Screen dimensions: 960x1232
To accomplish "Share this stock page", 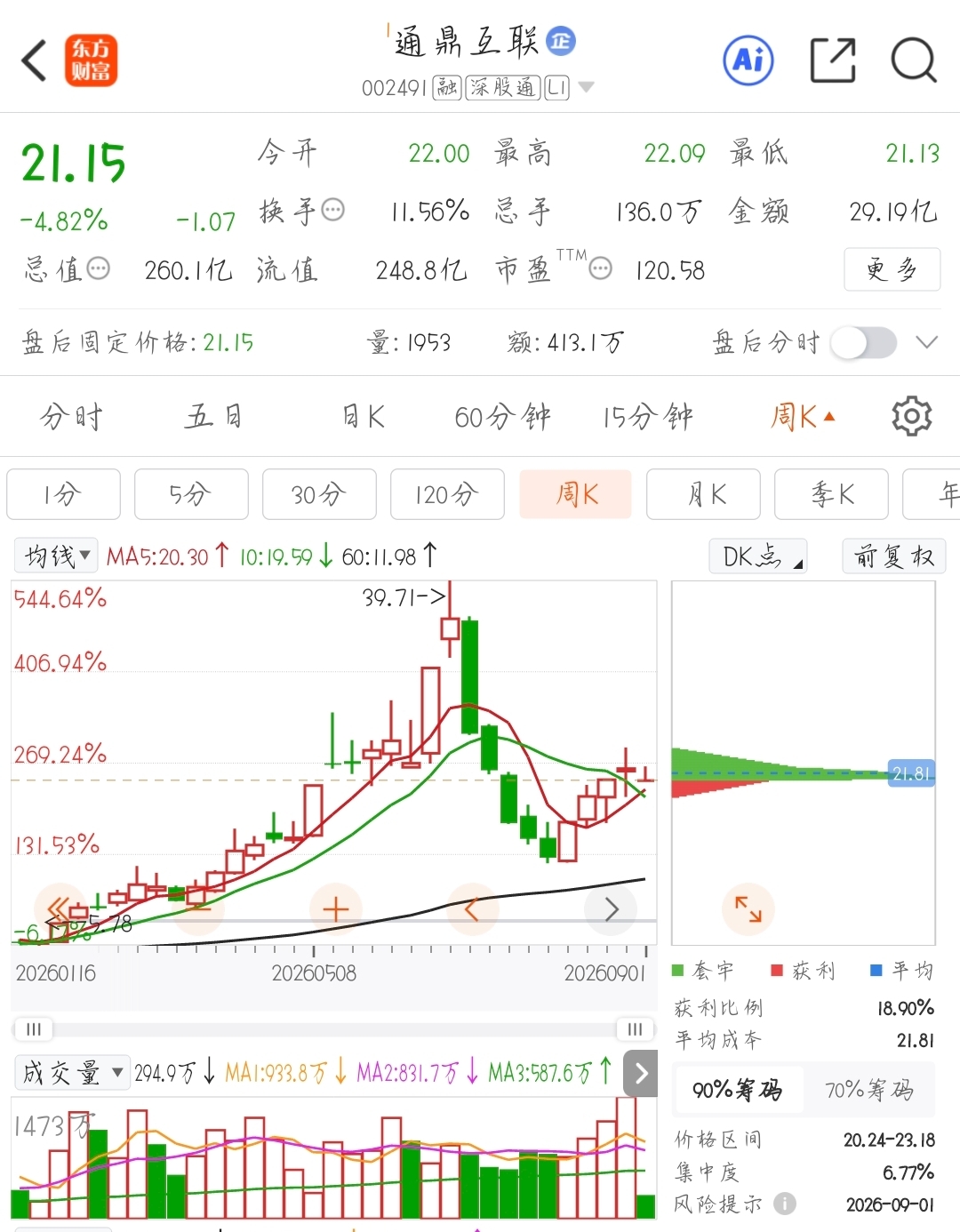I will (x=833, y=60).
